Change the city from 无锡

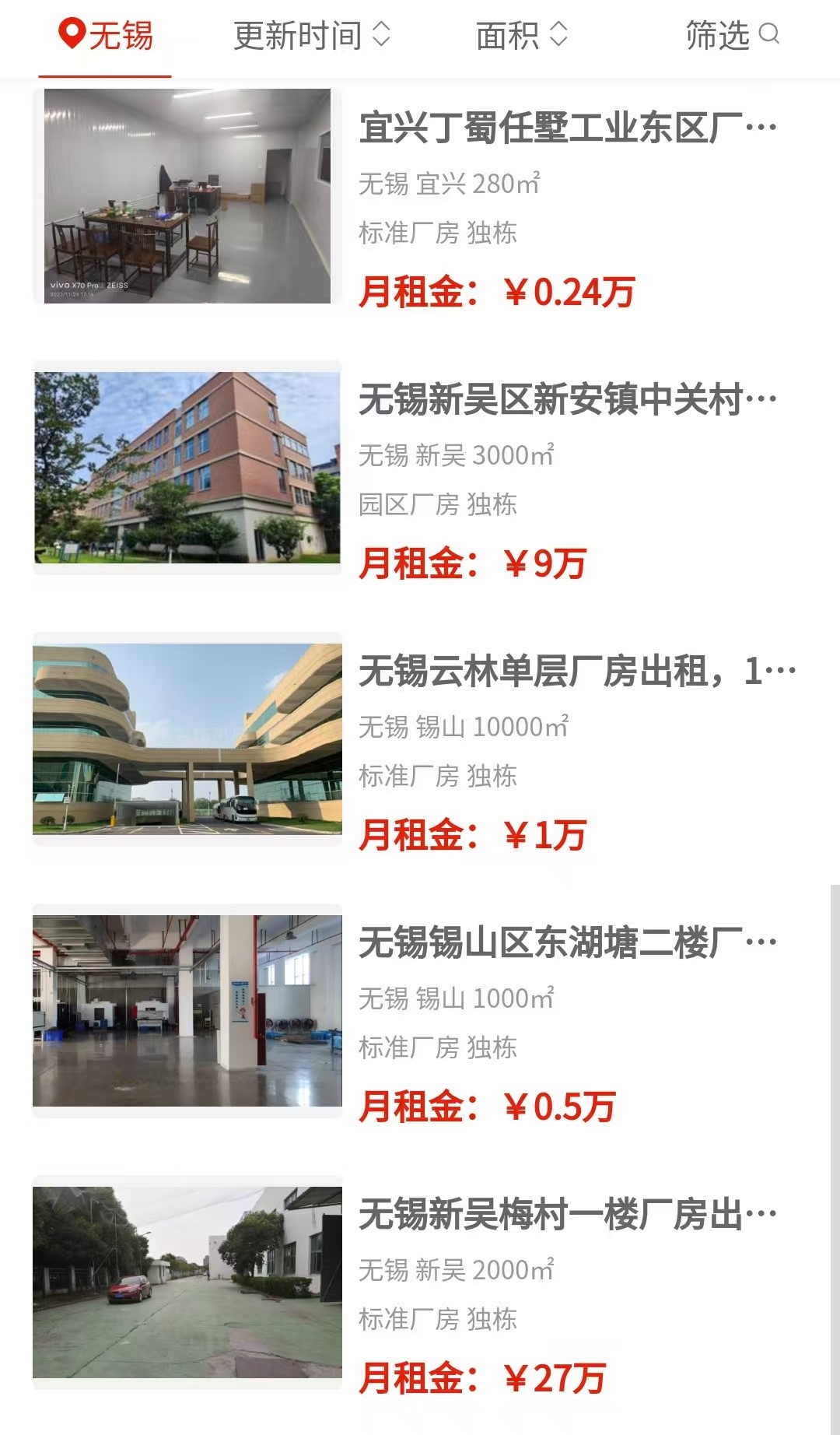[106, 36]
